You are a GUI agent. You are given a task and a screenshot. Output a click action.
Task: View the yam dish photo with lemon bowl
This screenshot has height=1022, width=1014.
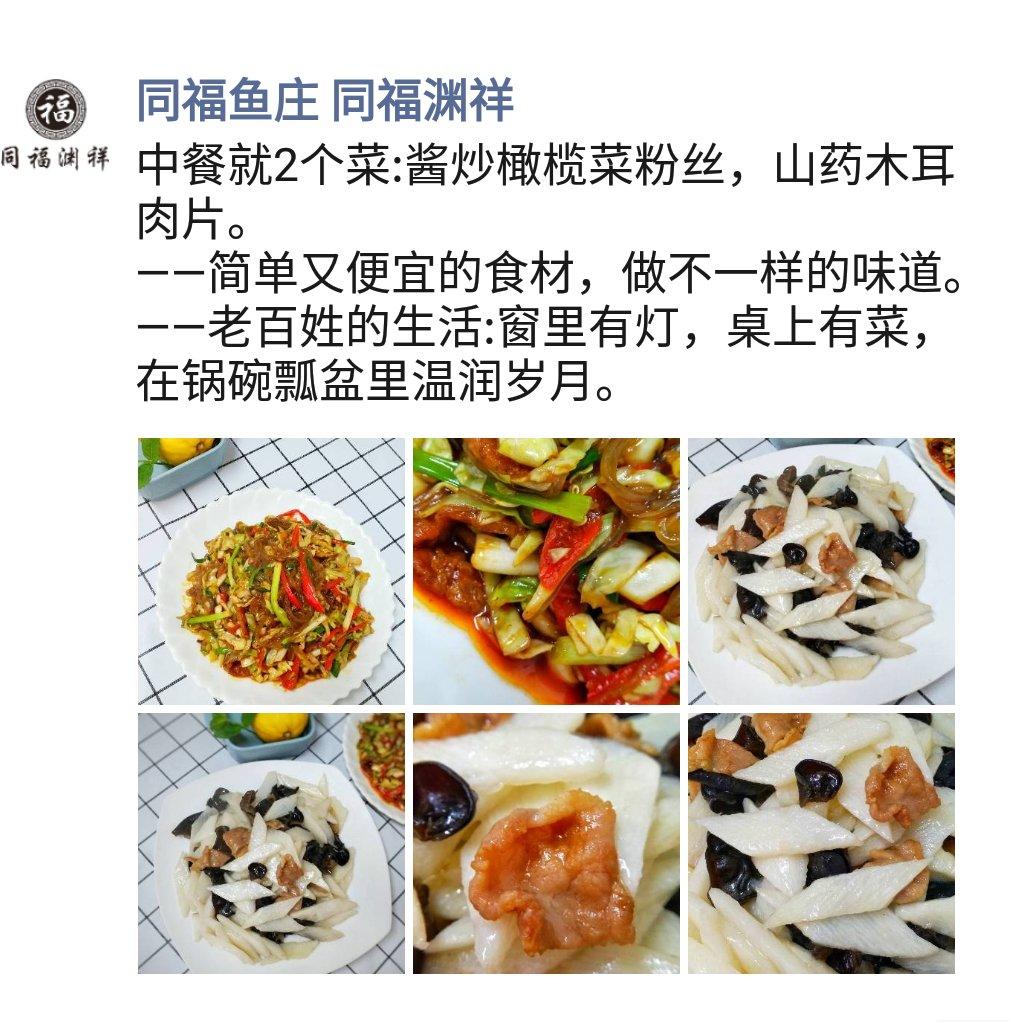(x=271, y=843)
